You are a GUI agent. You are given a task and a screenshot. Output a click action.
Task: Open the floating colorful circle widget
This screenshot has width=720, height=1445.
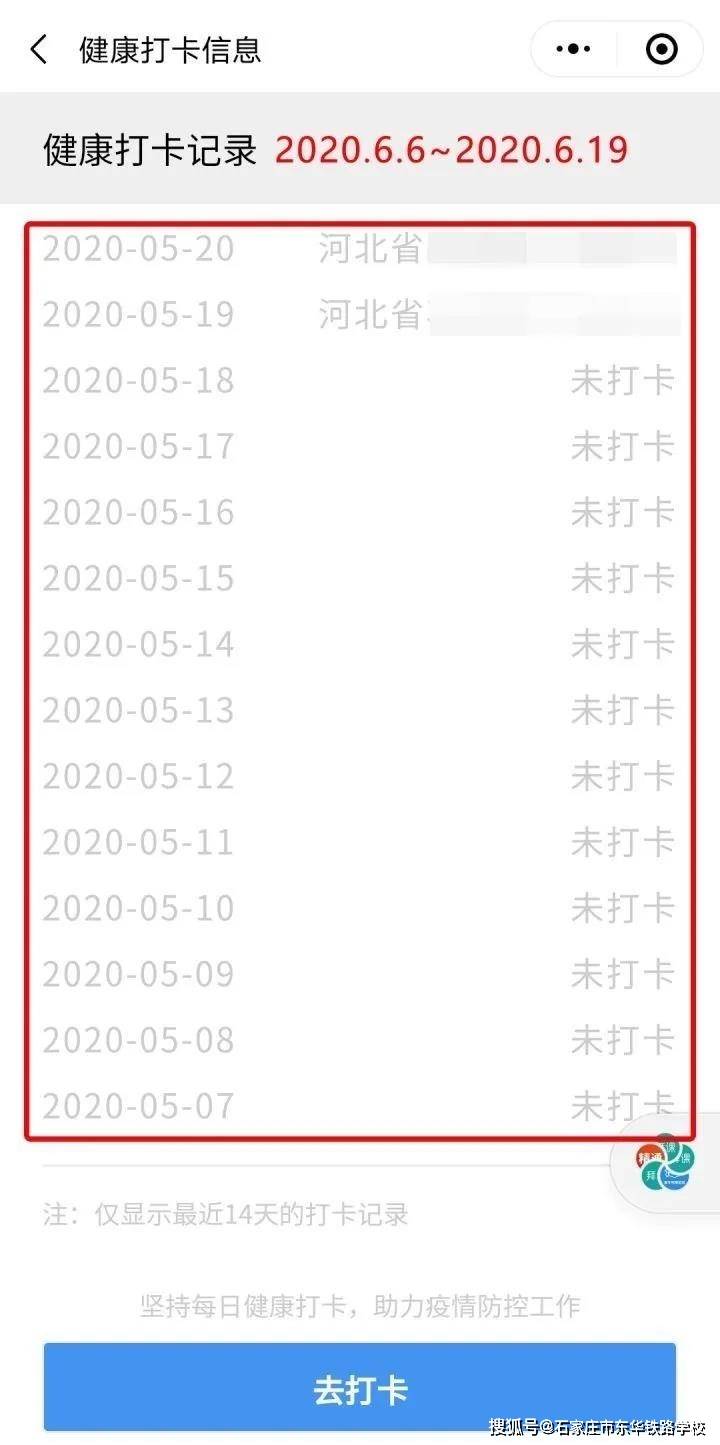pyautogui.click(x=664, y=1165)
